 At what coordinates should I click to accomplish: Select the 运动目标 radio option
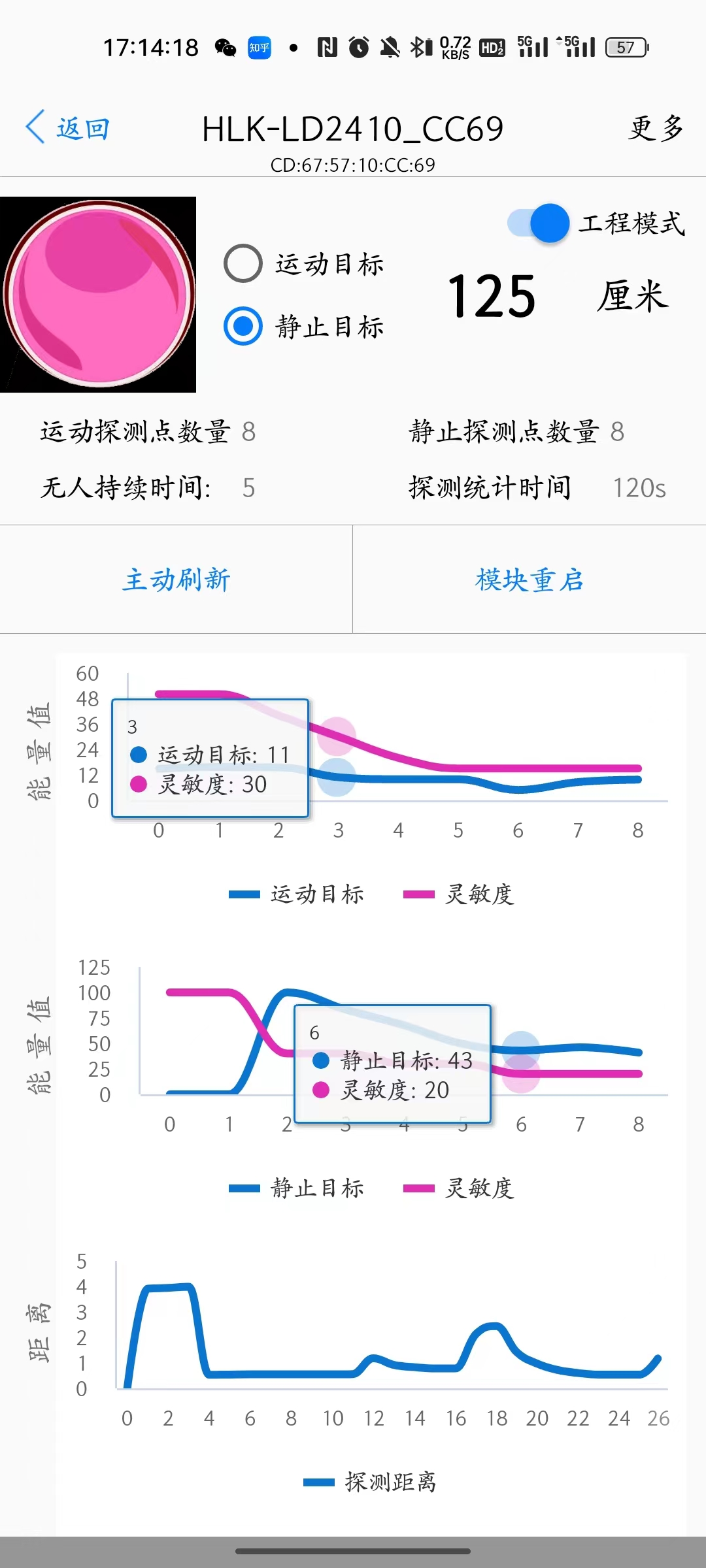click(x=243, y=264)
